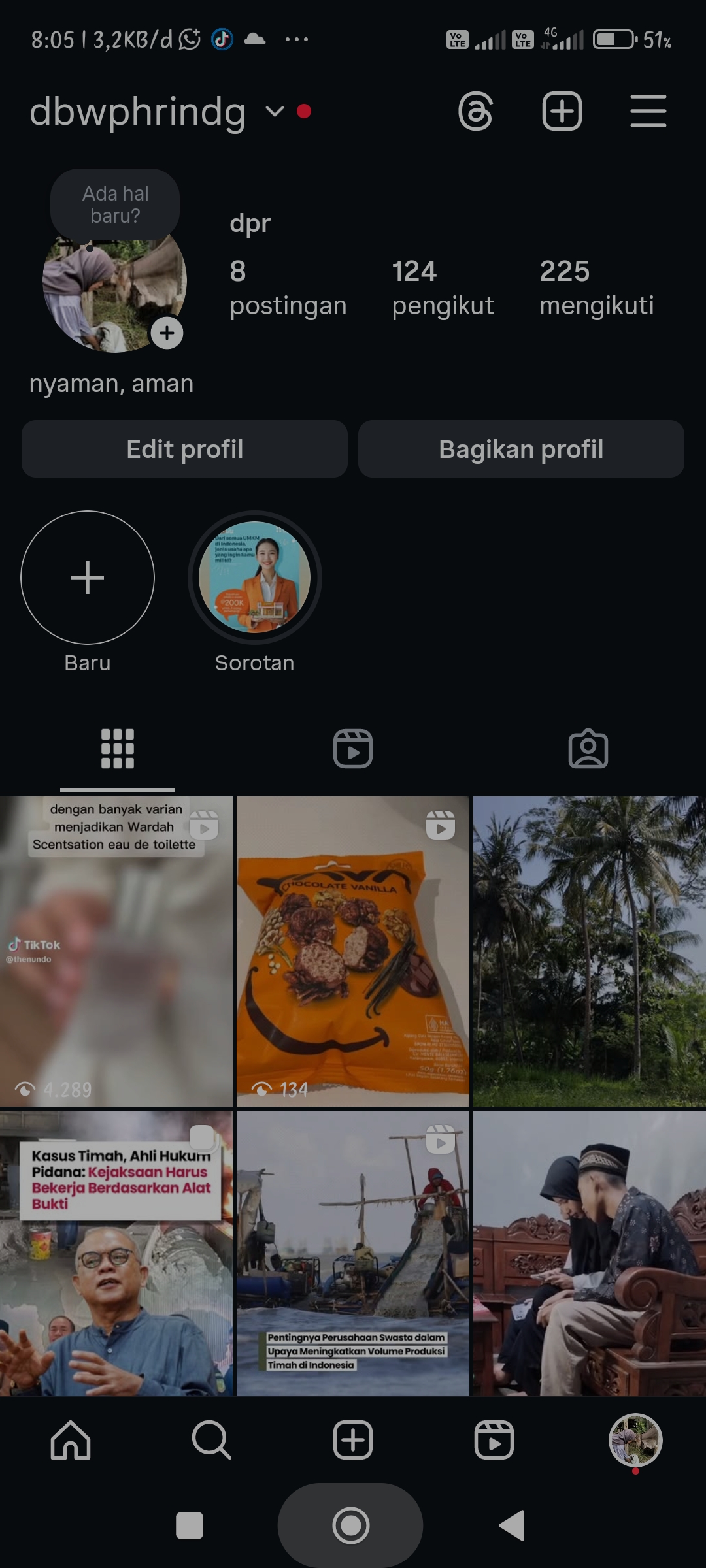Image resolution: width=706 pixels, height=1568 pixels.
Task: Open the Sorotan story highlight
Action: coord(254,578)
